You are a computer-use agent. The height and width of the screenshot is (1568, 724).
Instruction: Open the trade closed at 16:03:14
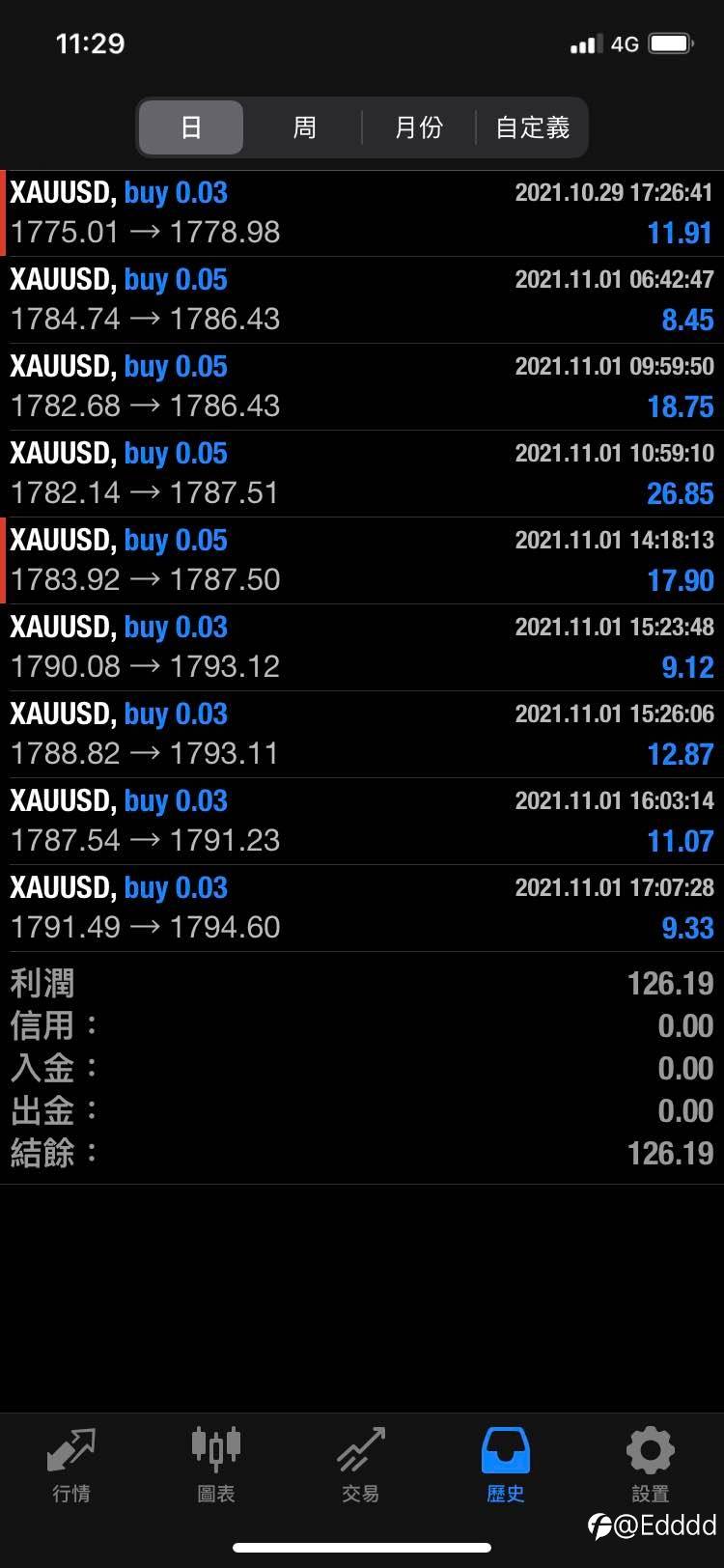362,822
